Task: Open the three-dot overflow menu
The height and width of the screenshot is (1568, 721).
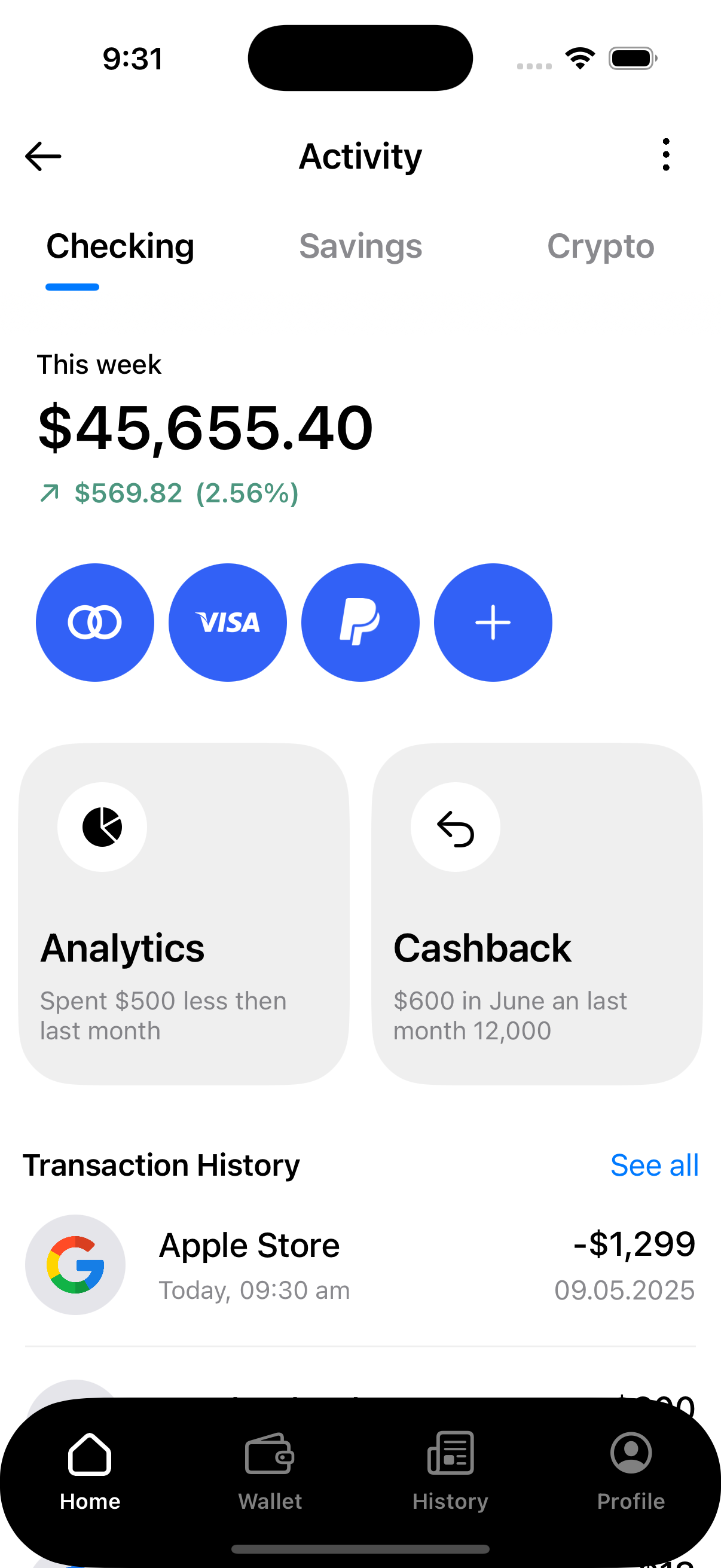Action: [x=666, y=155]
